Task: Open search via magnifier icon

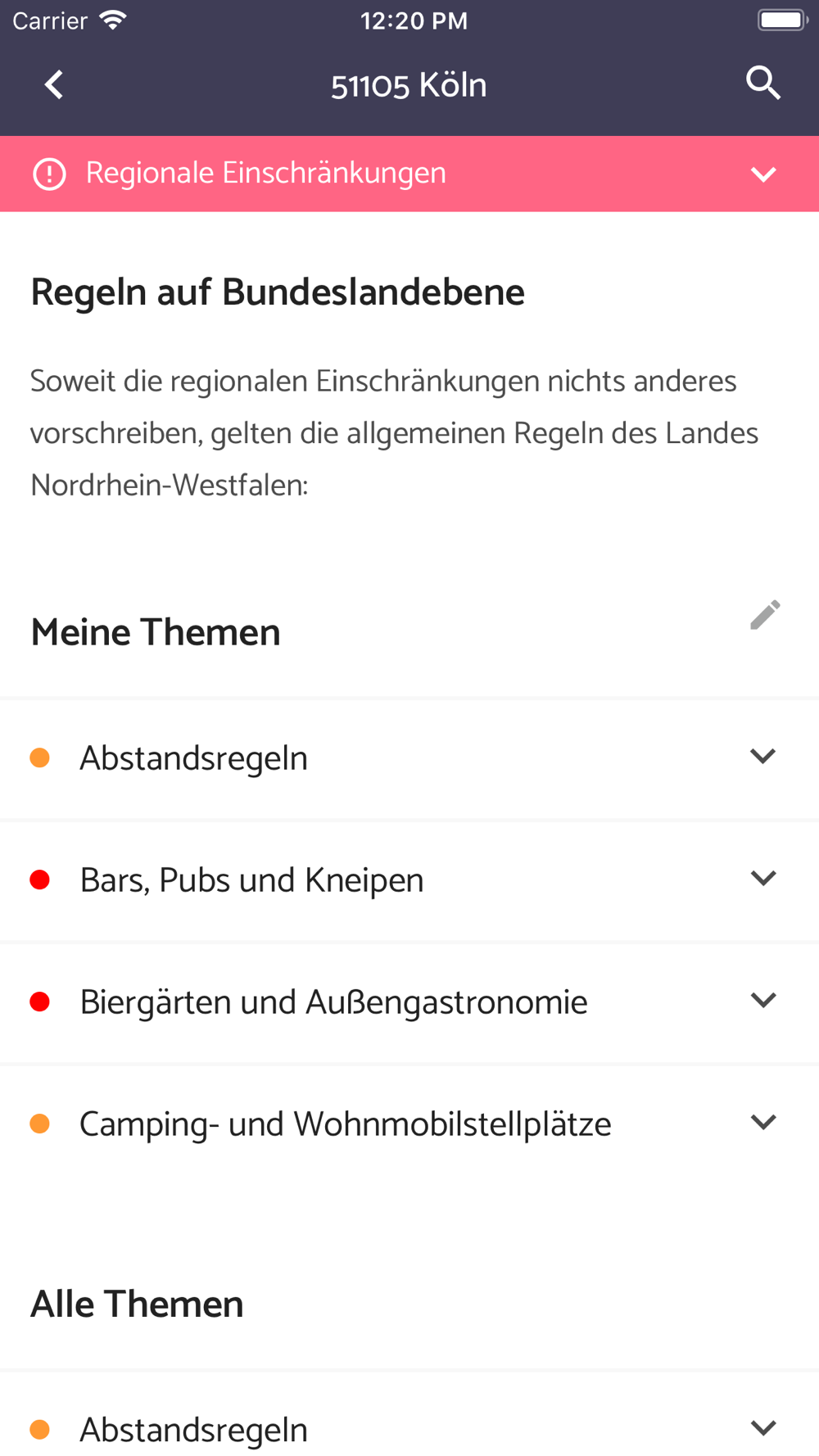Action: 763,84
